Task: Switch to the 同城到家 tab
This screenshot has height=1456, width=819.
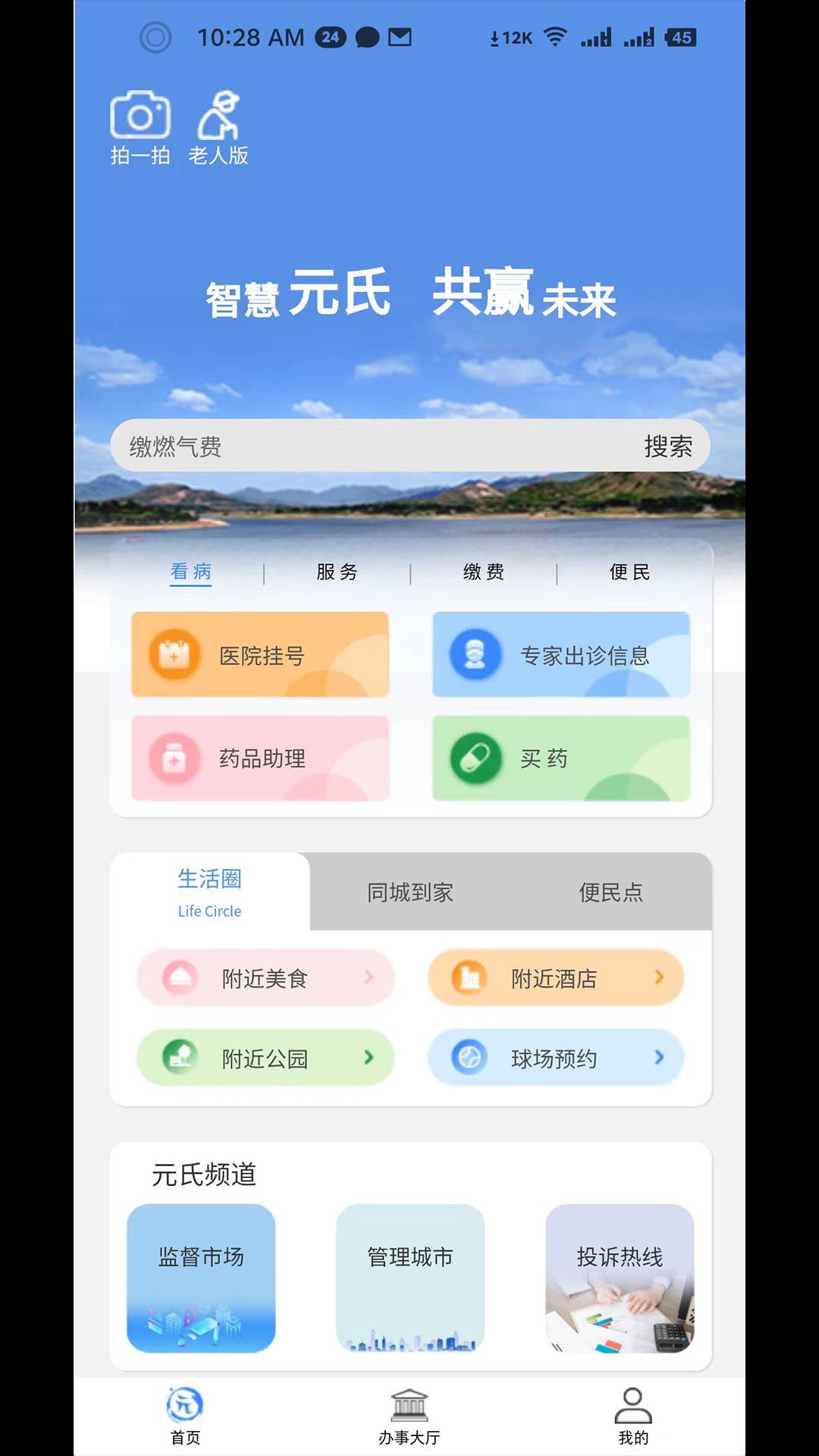Action: point(410,893)
